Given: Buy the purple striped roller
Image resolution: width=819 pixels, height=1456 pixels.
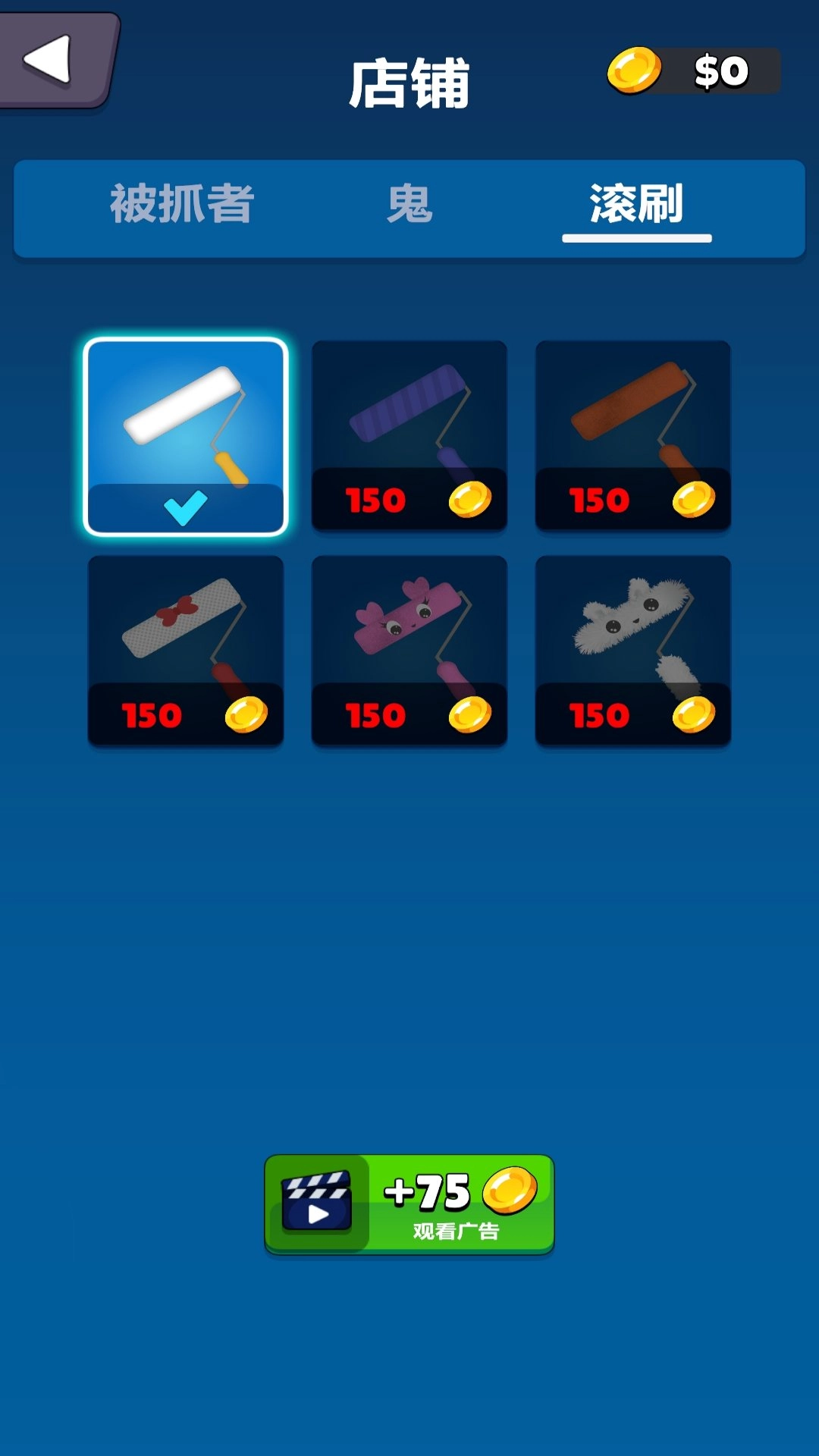Looking at the screenshot, I should (x=409, y=436).
